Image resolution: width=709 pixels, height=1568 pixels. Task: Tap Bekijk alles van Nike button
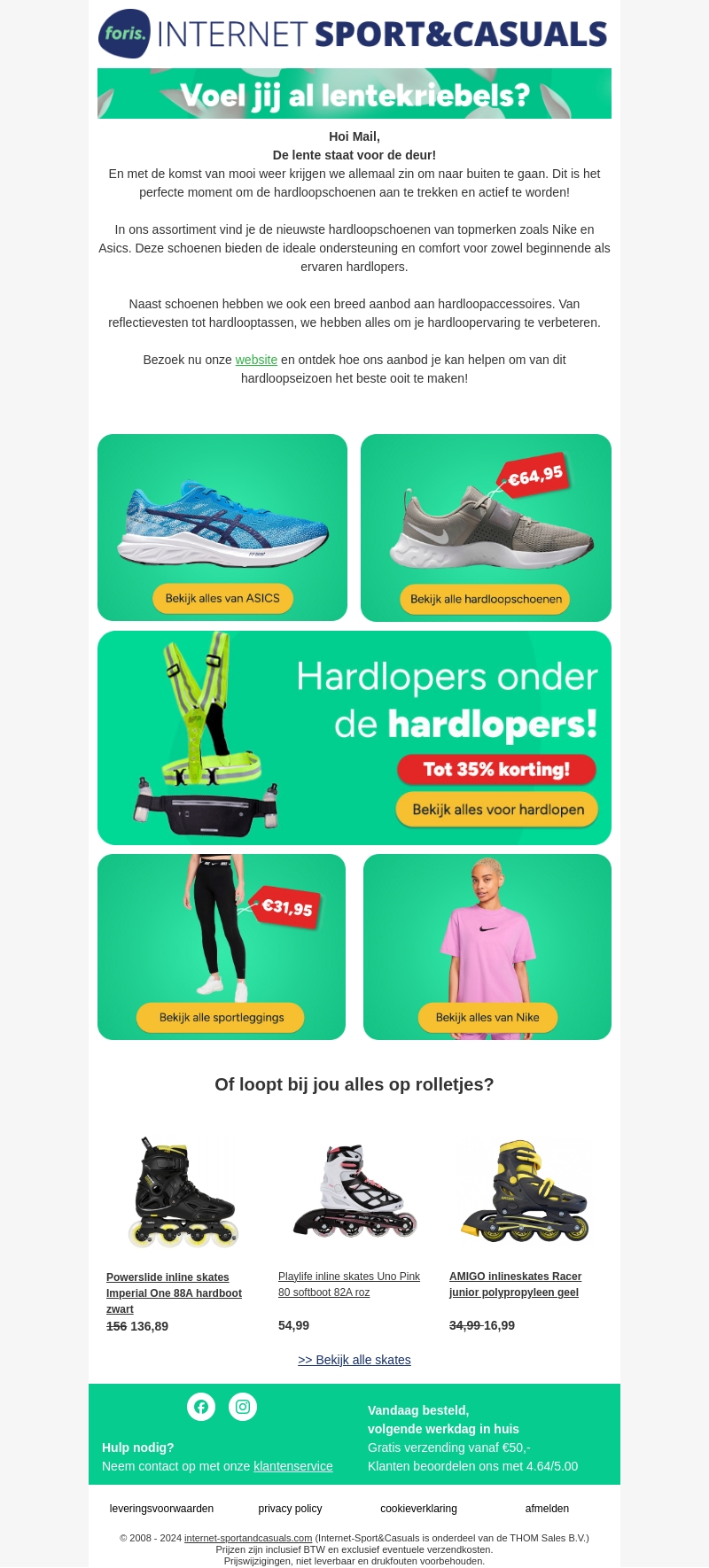coord(487,1017)
